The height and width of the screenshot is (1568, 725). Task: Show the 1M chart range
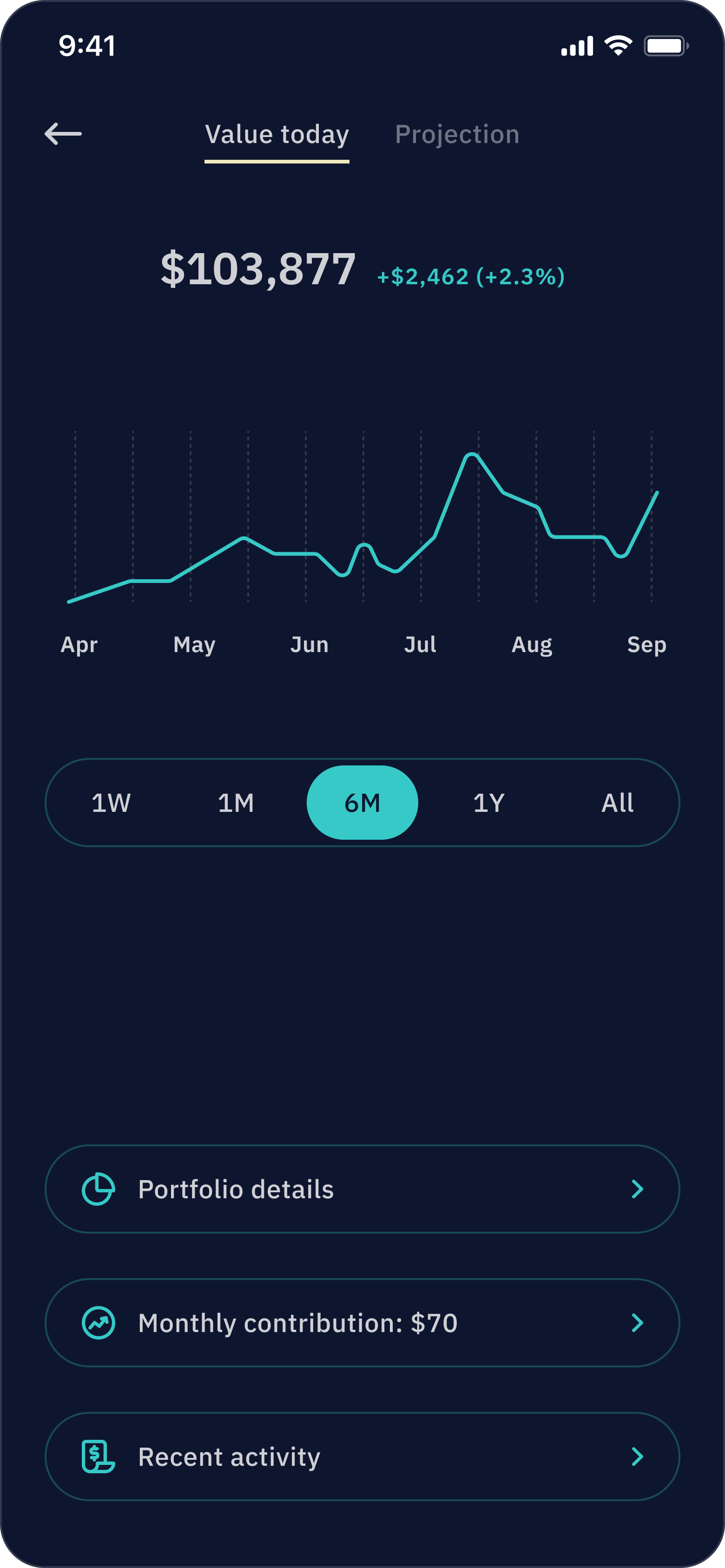tap(236, 803)
